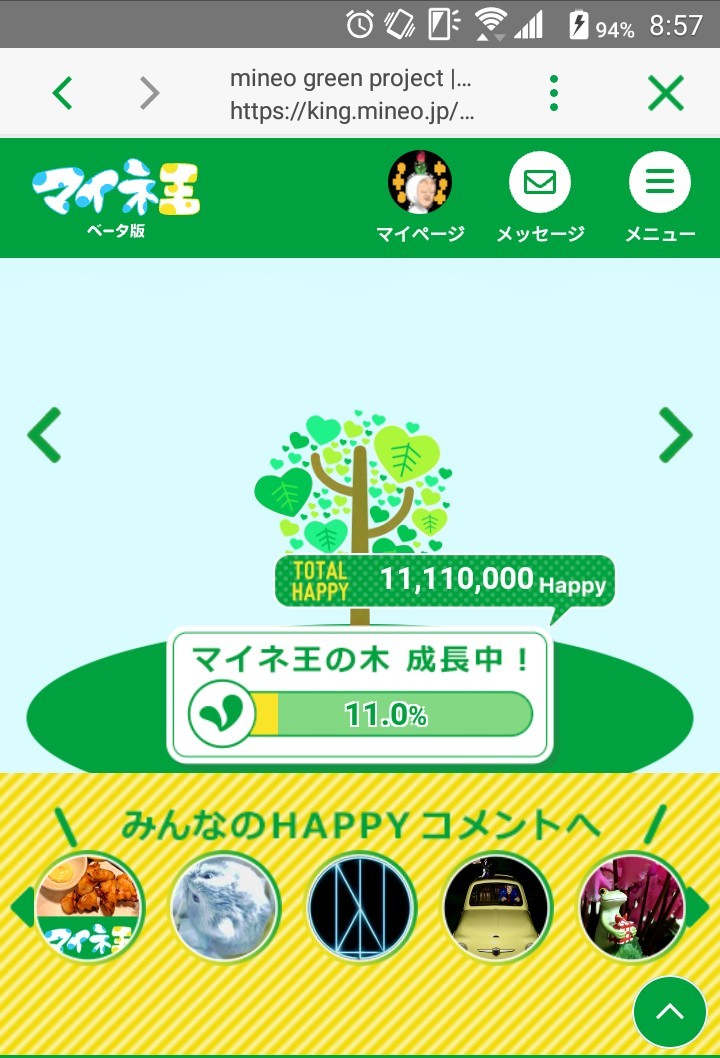Open マイページ profile
Image resolution: width=720 pixels, height=1058 pixels.
point(420,196)
